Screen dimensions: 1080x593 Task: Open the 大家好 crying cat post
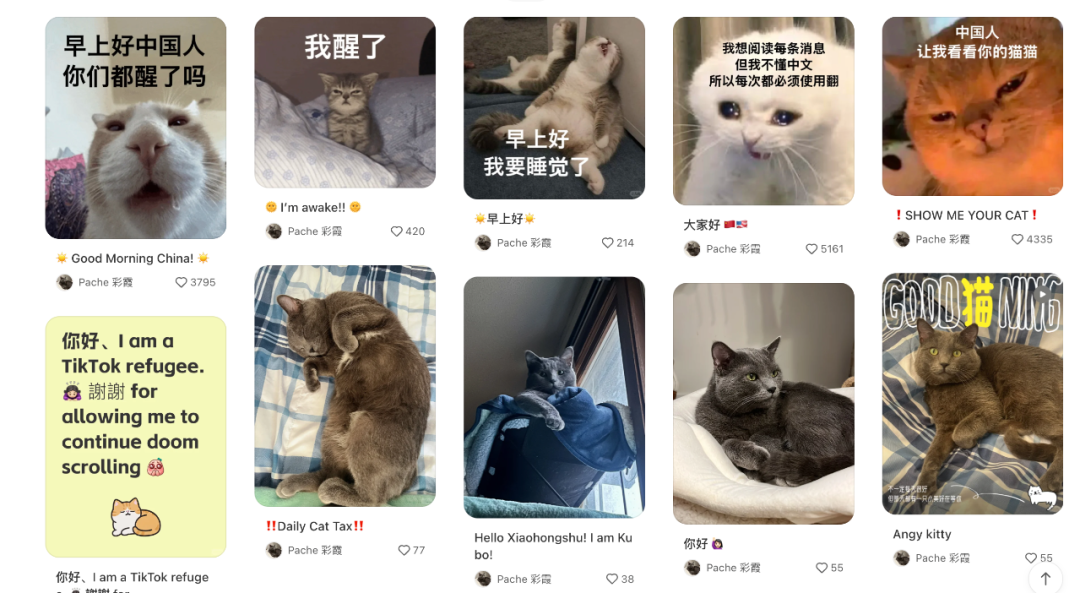point(763,111)
